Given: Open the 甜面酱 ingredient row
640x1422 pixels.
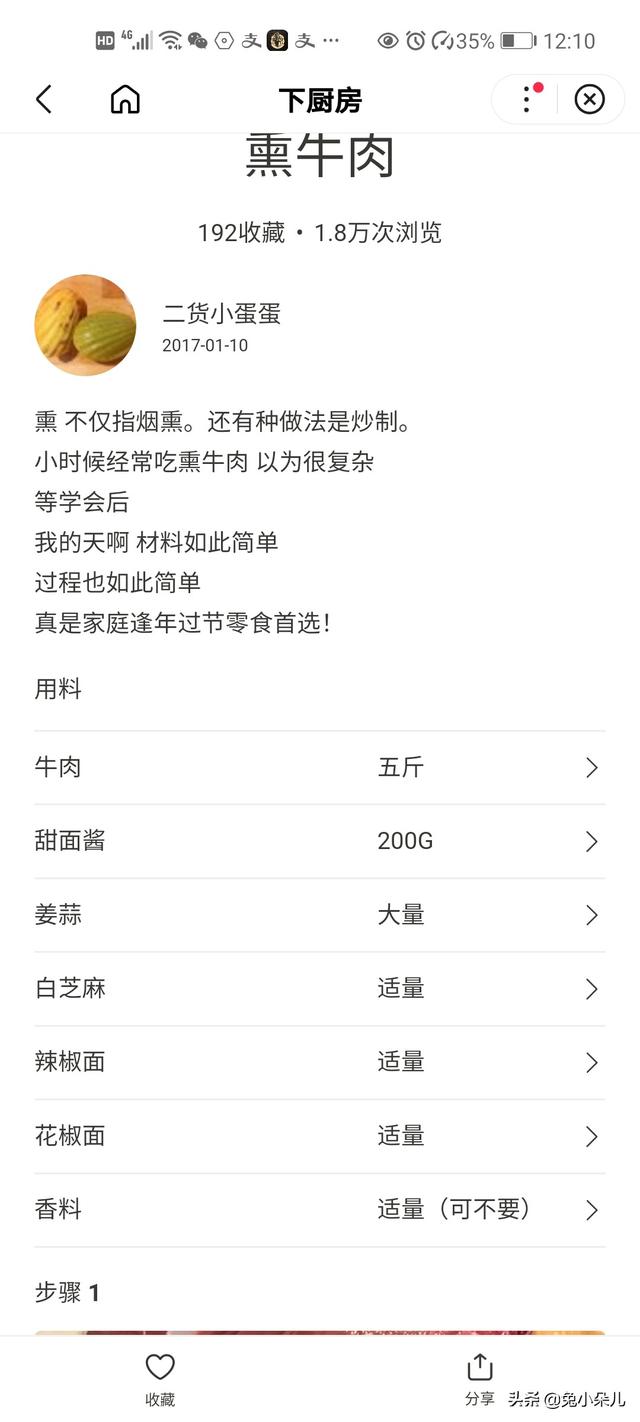Looking at the screenshot, I should tap(320, 842).
